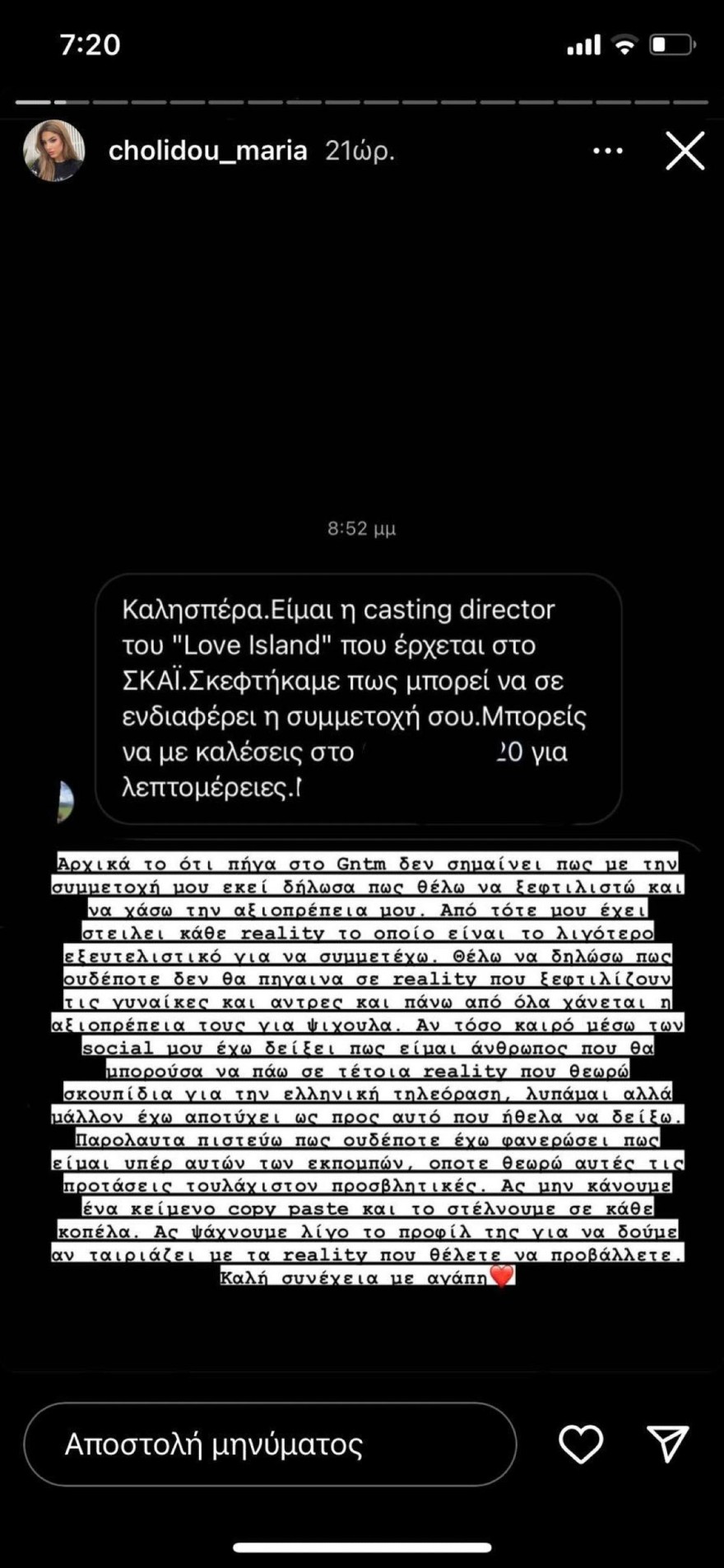The height and width of the screenshot is (1568, 724).
Task: Tap cholidou_maria's profile picture
Action: tap(53, 151)
